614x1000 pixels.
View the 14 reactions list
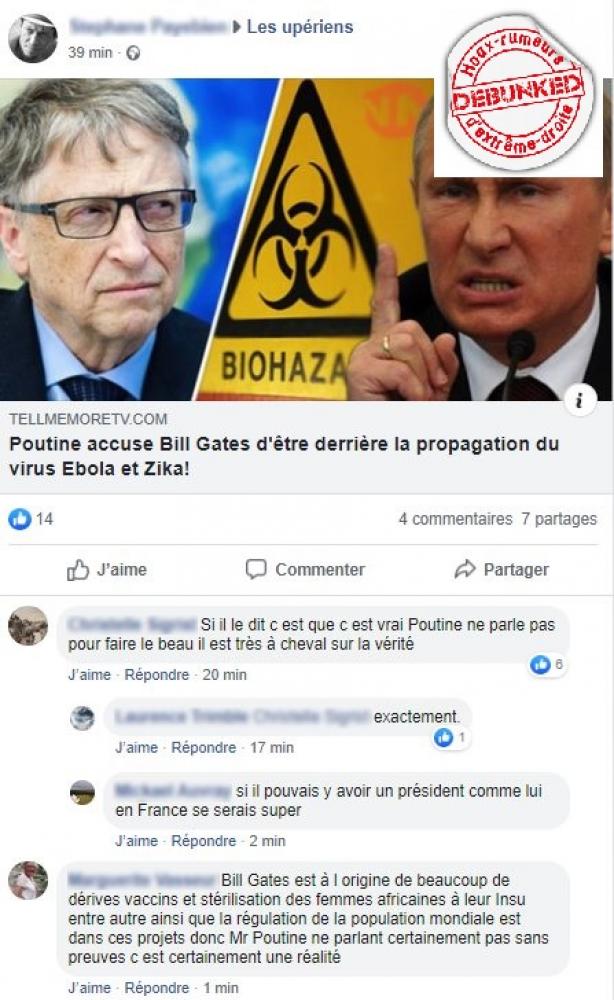point(31,519)
